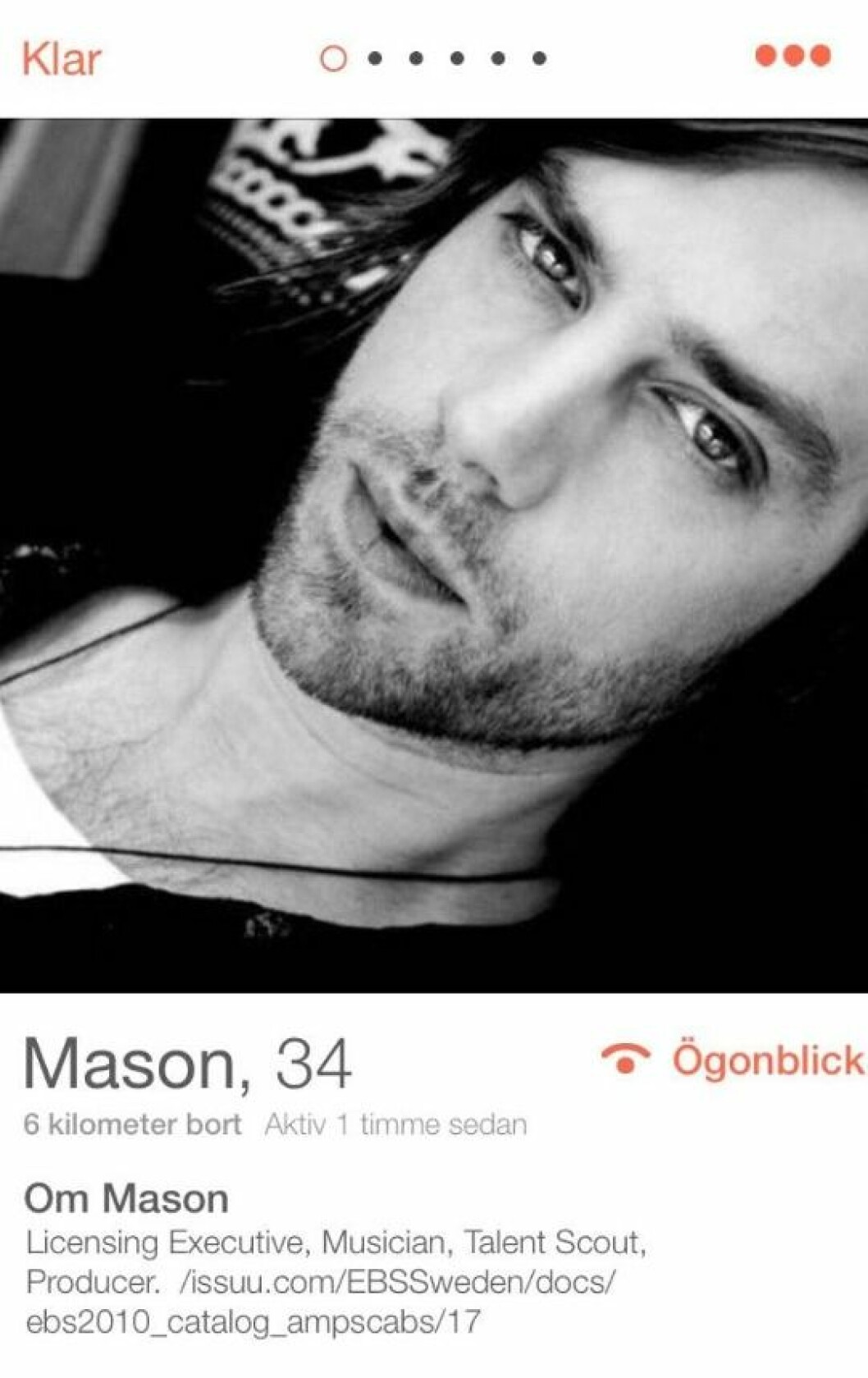
Task: View Mason's profile photo
Action: point(434,556)
